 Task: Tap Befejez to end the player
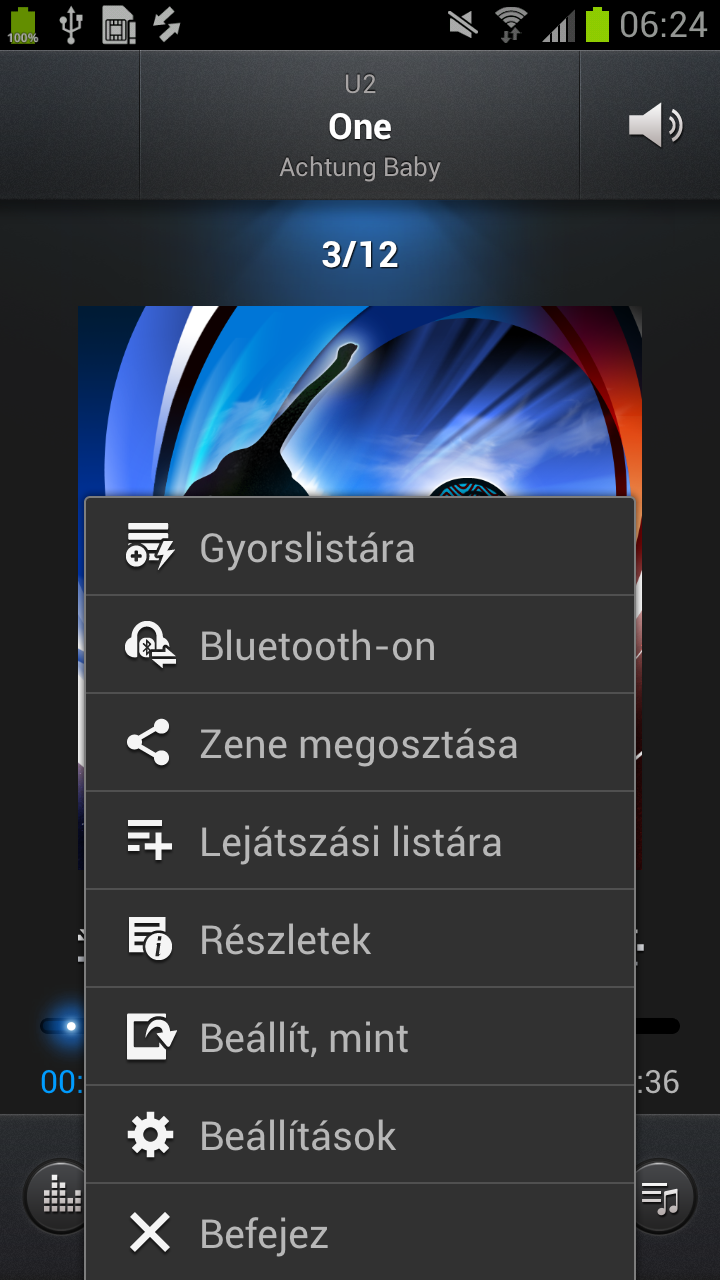pyautogui.click(x=360, y=1234)
